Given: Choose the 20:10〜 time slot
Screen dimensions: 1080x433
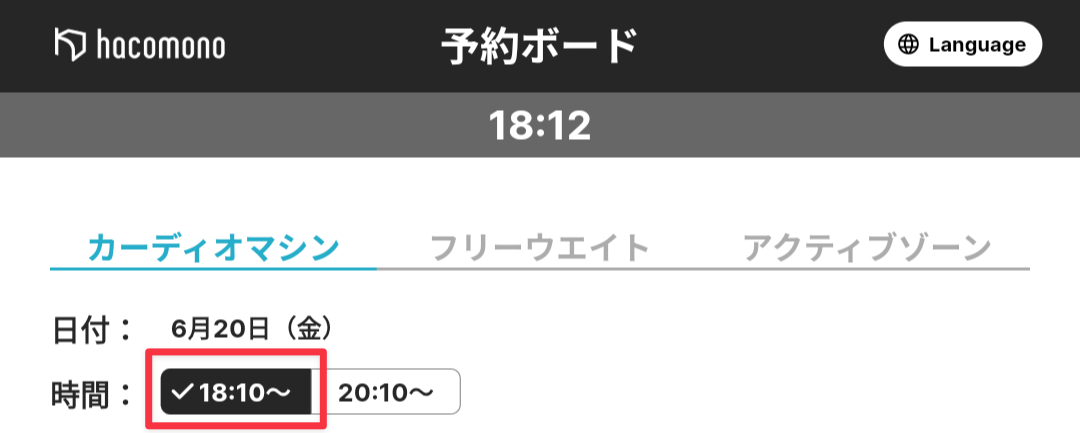Looking at the screenshot, I should [x=392, y=393].
